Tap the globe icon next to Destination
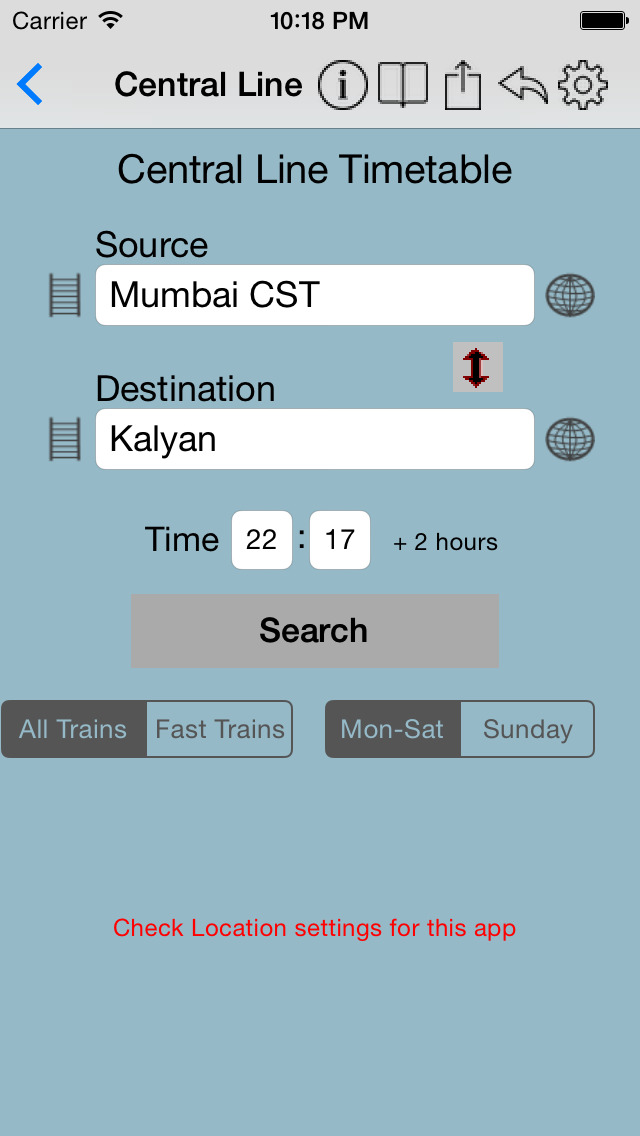Image resolution: width=640 pixels, height=1136 pixels. point(570,439)
